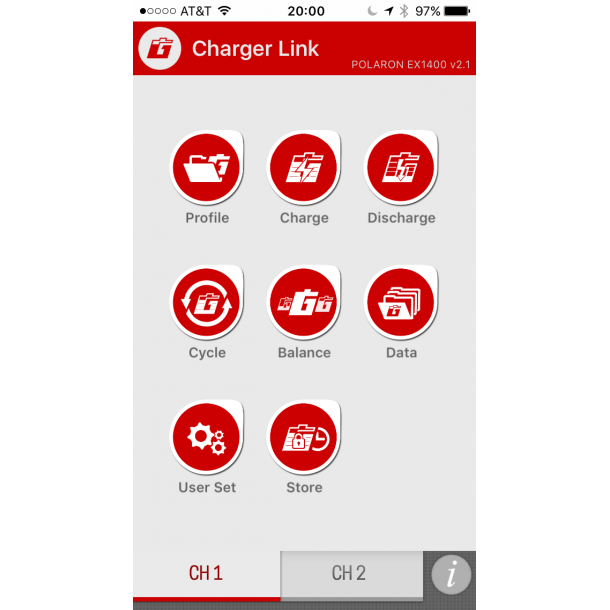Switch to the CH 1 tab
The width and height of the screenshot is (610, 610).
tap(206, 574)
